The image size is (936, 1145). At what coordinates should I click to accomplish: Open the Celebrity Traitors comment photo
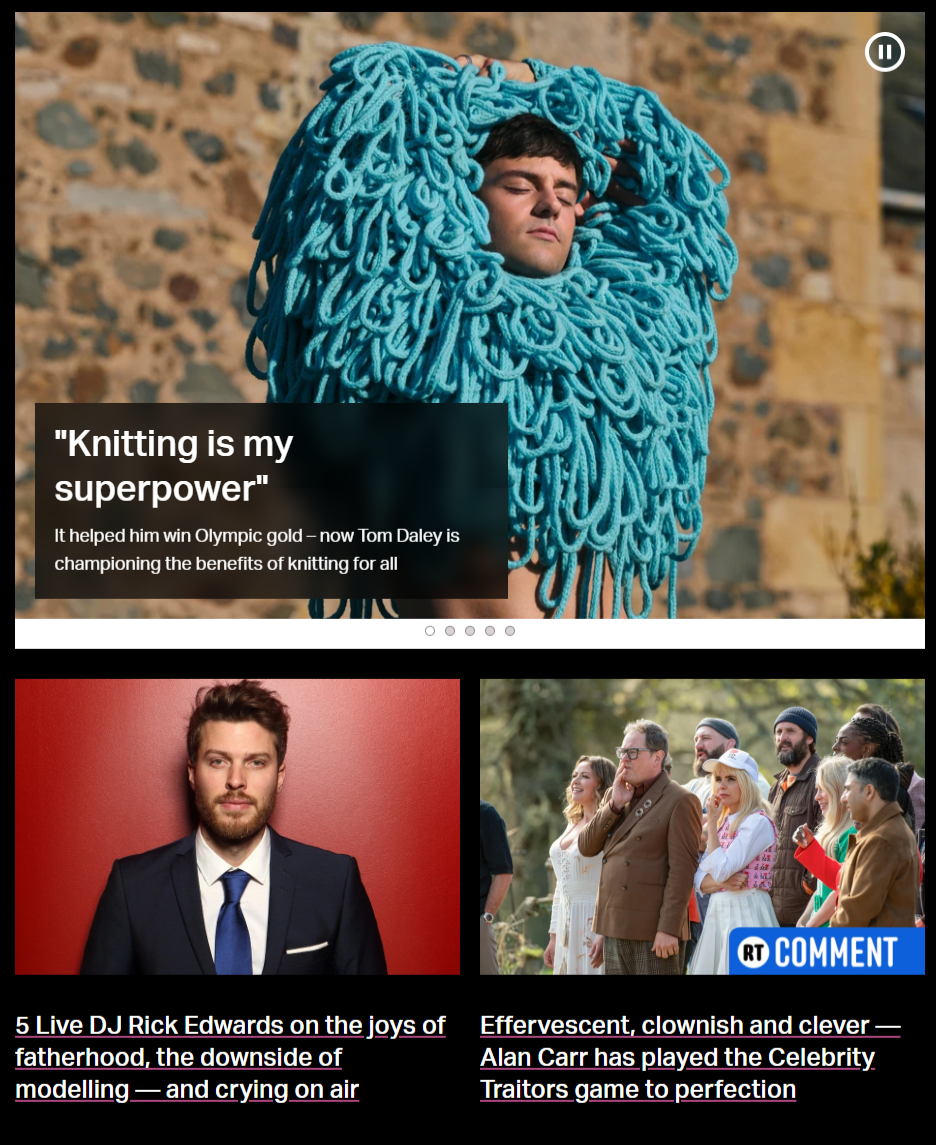[702, 826]
